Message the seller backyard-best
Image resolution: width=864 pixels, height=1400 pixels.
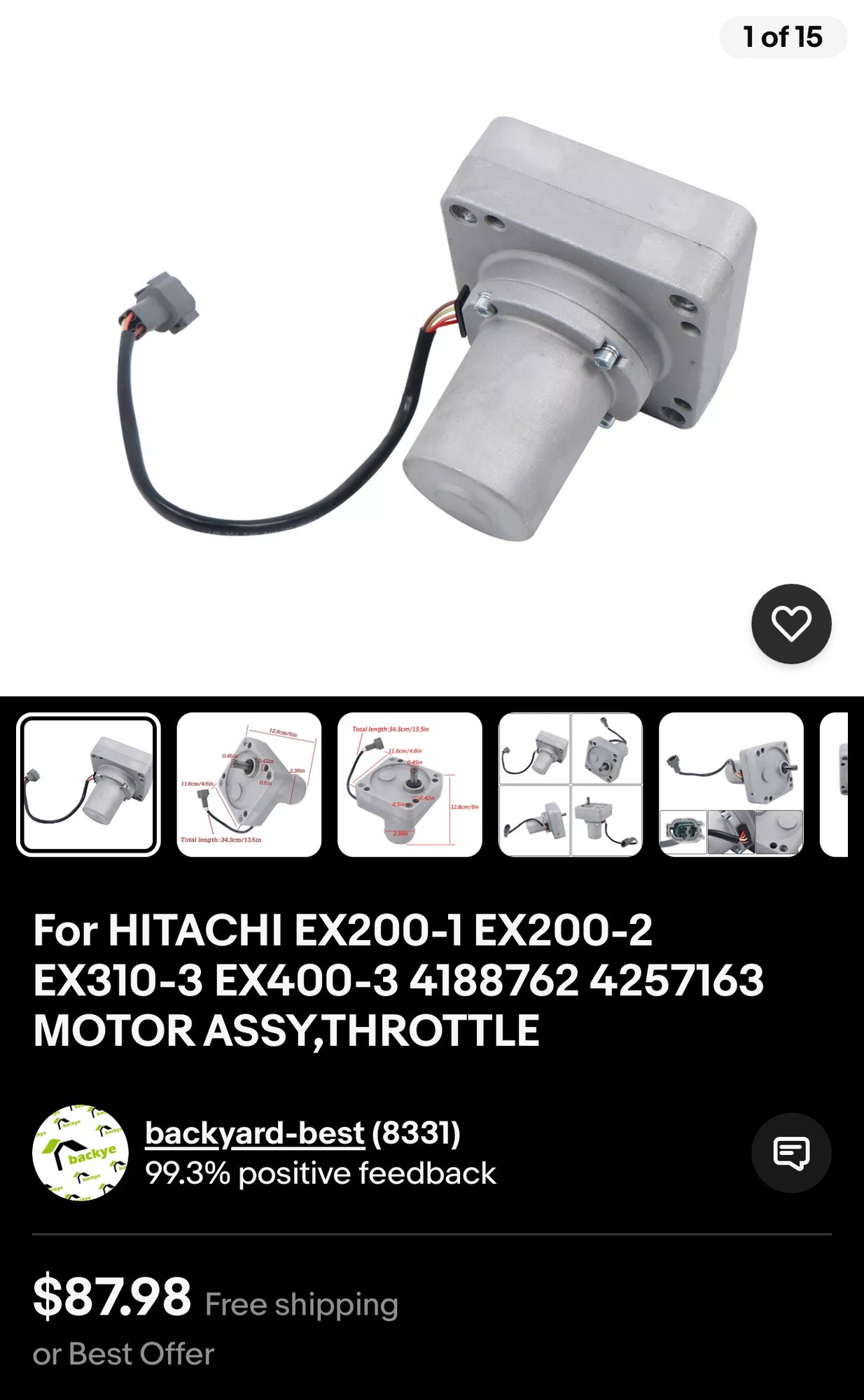(790, 1152)
